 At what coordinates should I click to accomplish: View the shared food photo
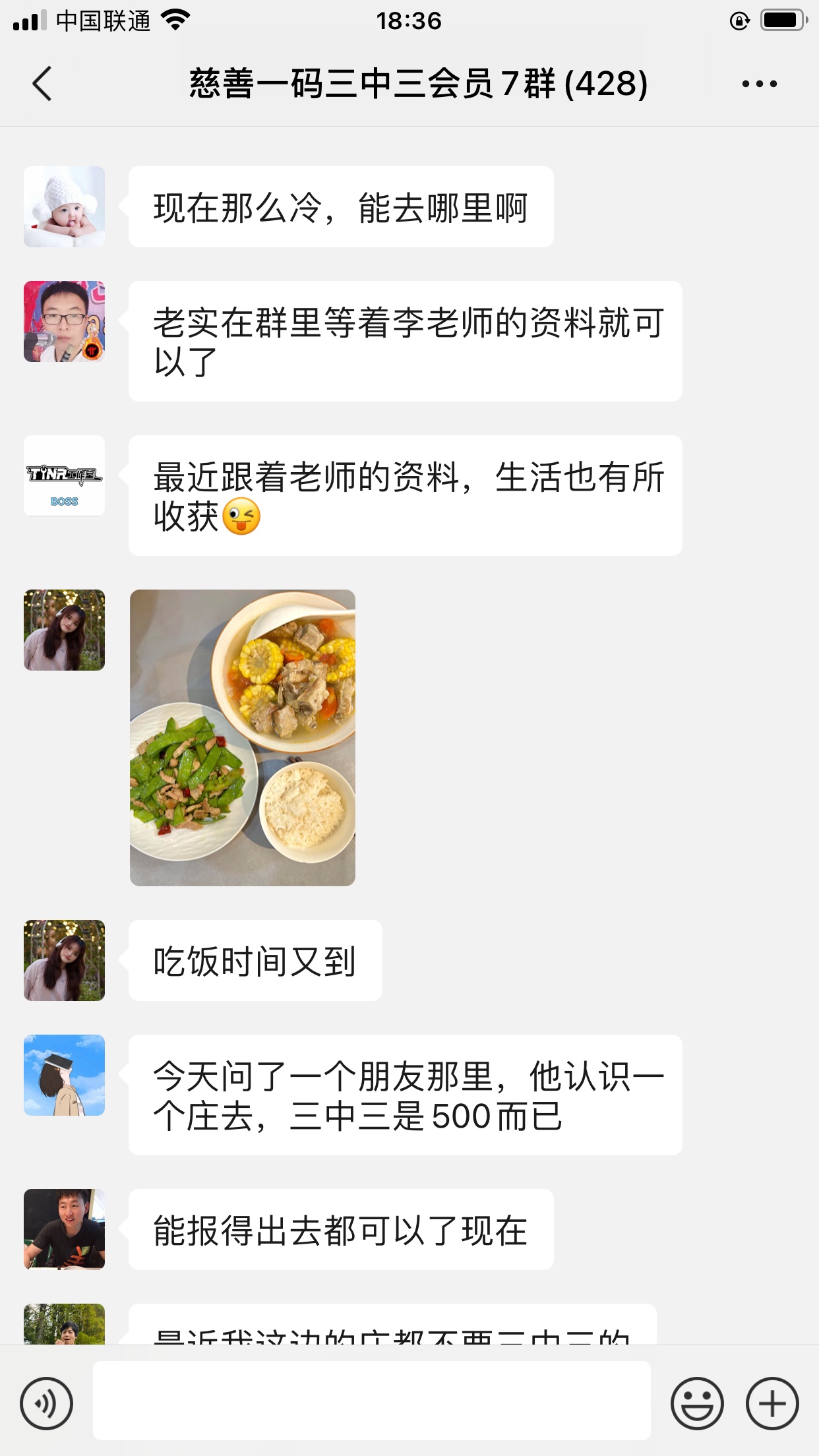point(243,737)
